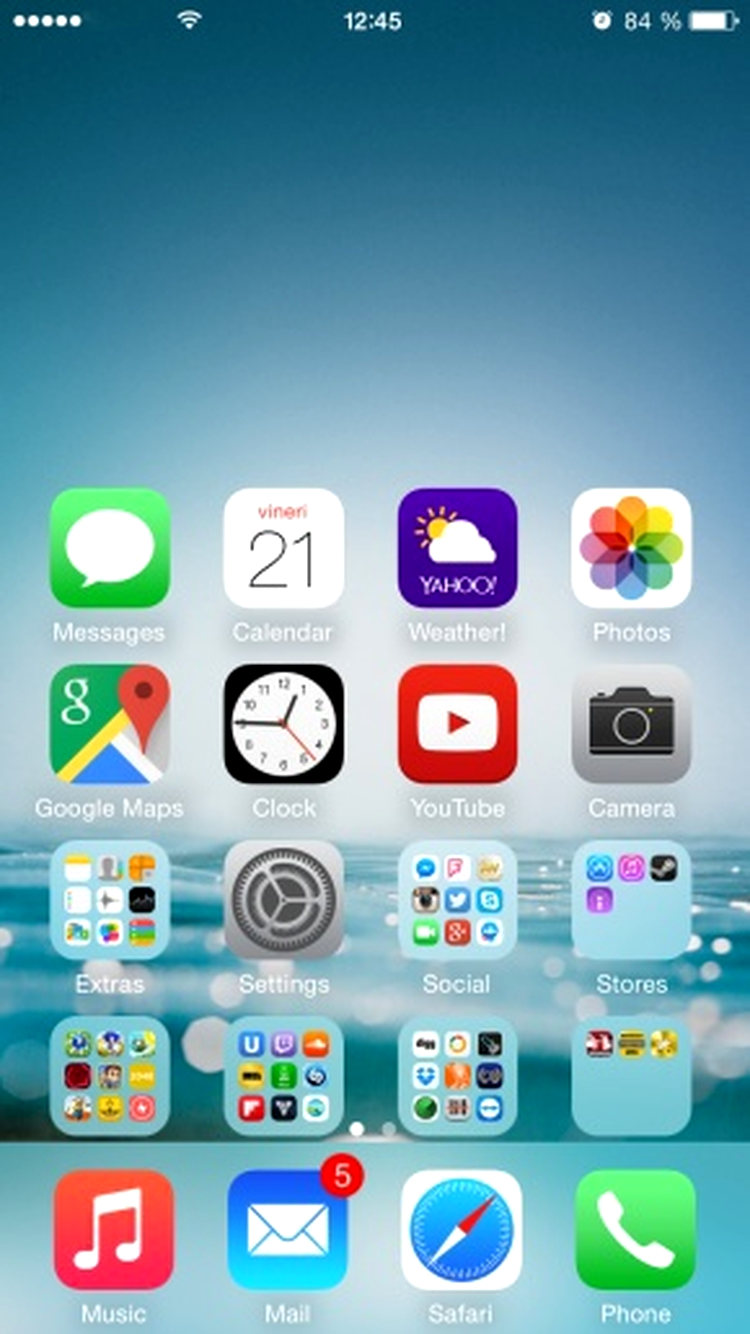
Task: Open the Photos app
Action: click(x=631, y=548)
